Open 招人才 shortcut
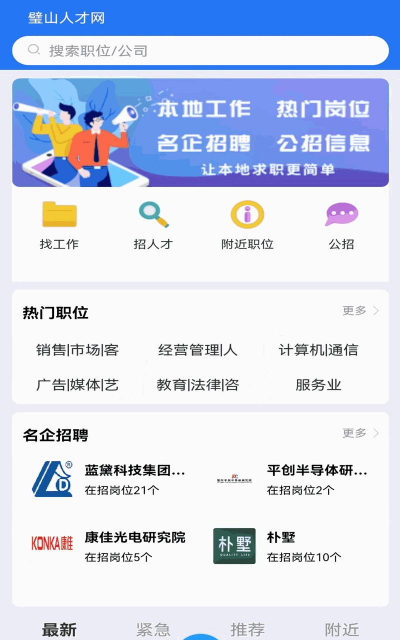The width and height of the screenshot is (400, 640). [153, 225]
